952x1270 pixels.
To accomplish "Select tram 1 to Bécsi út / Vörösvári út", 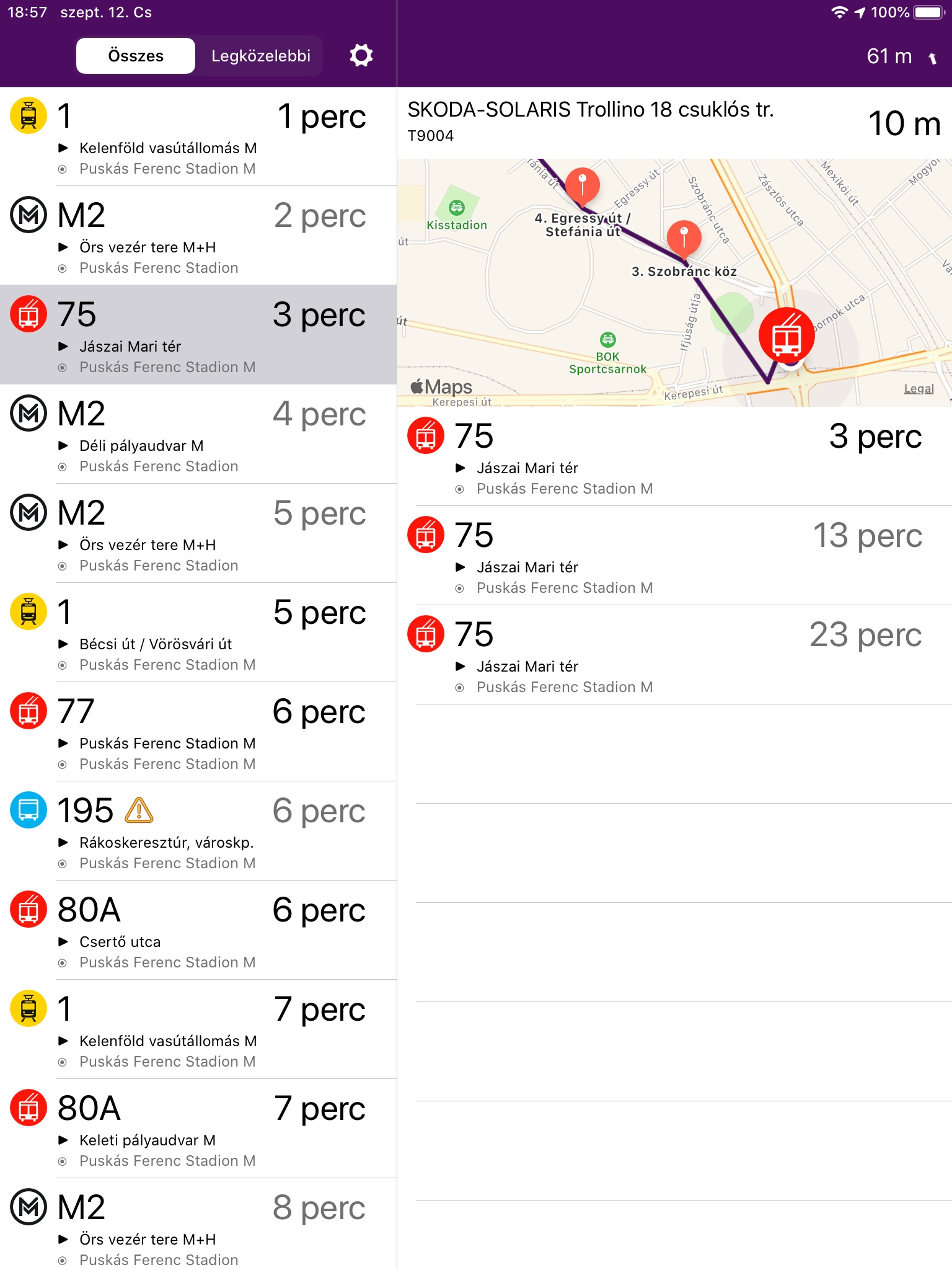I will (198, 633).
